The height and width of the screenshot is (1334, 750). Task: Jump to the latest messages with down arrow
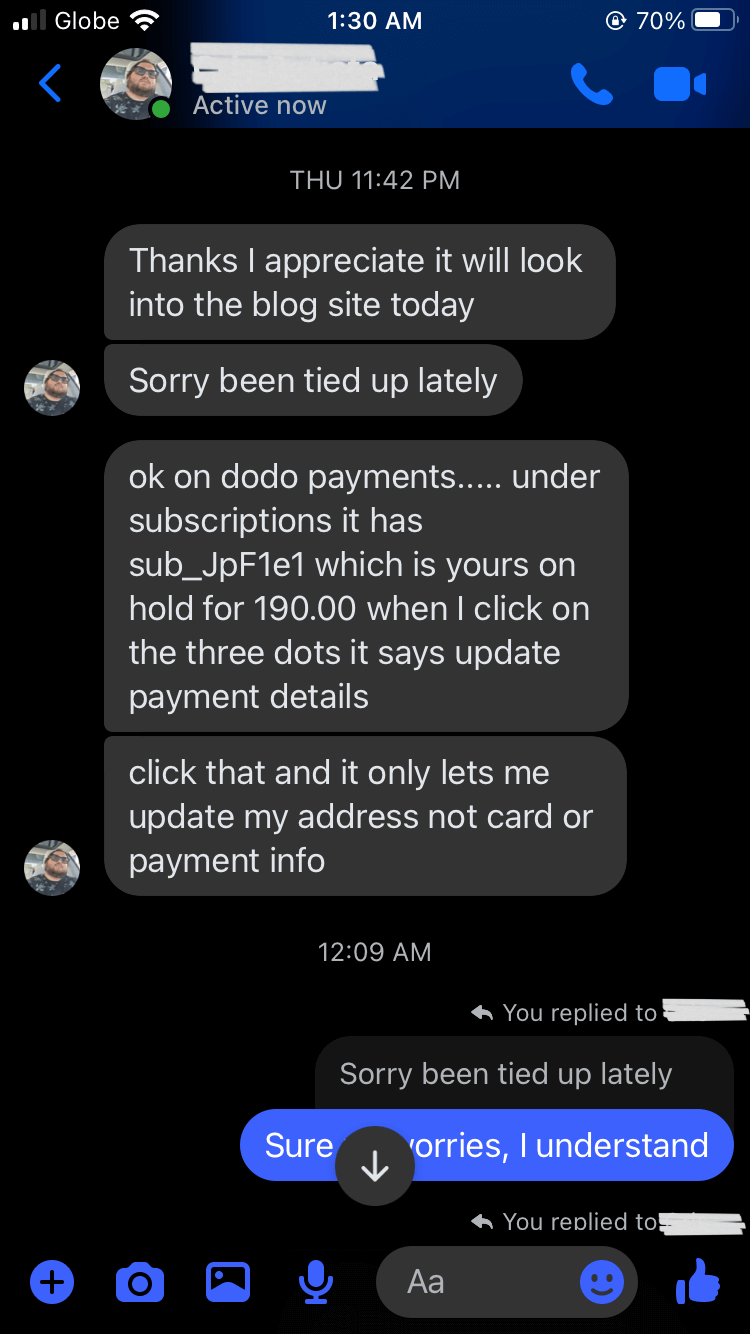click(x=375, y=1166)
